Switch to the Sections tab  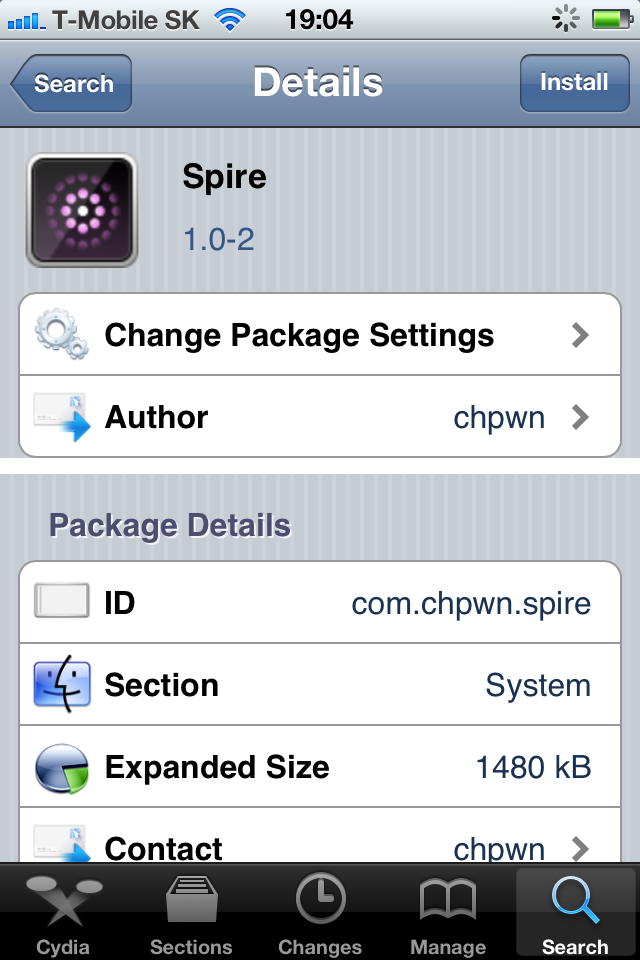pyautogui.click(x=191, y=914)
